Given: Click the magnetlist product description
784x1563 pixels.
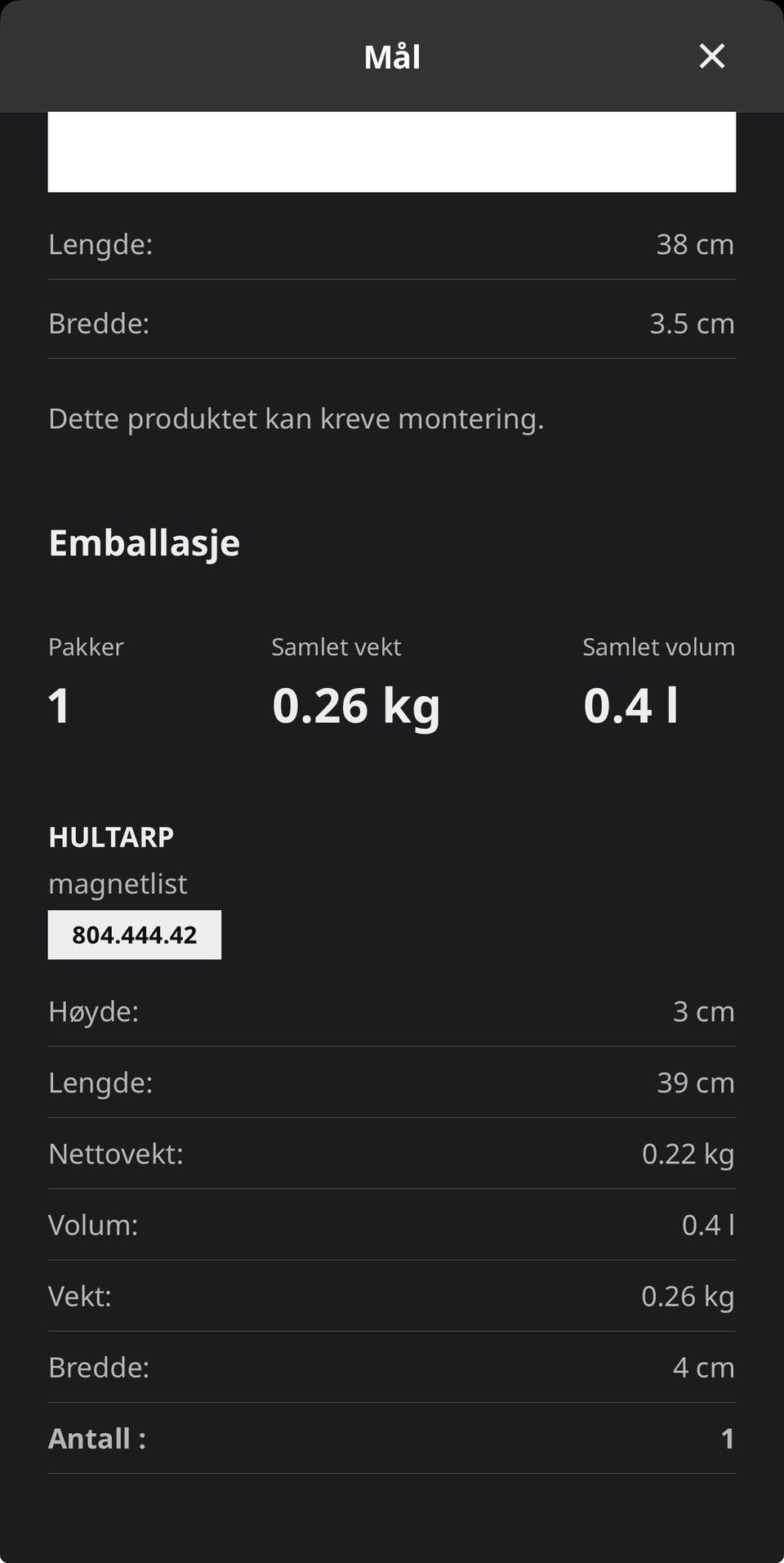Looking at the screenshot, I should tap(118, 883).
